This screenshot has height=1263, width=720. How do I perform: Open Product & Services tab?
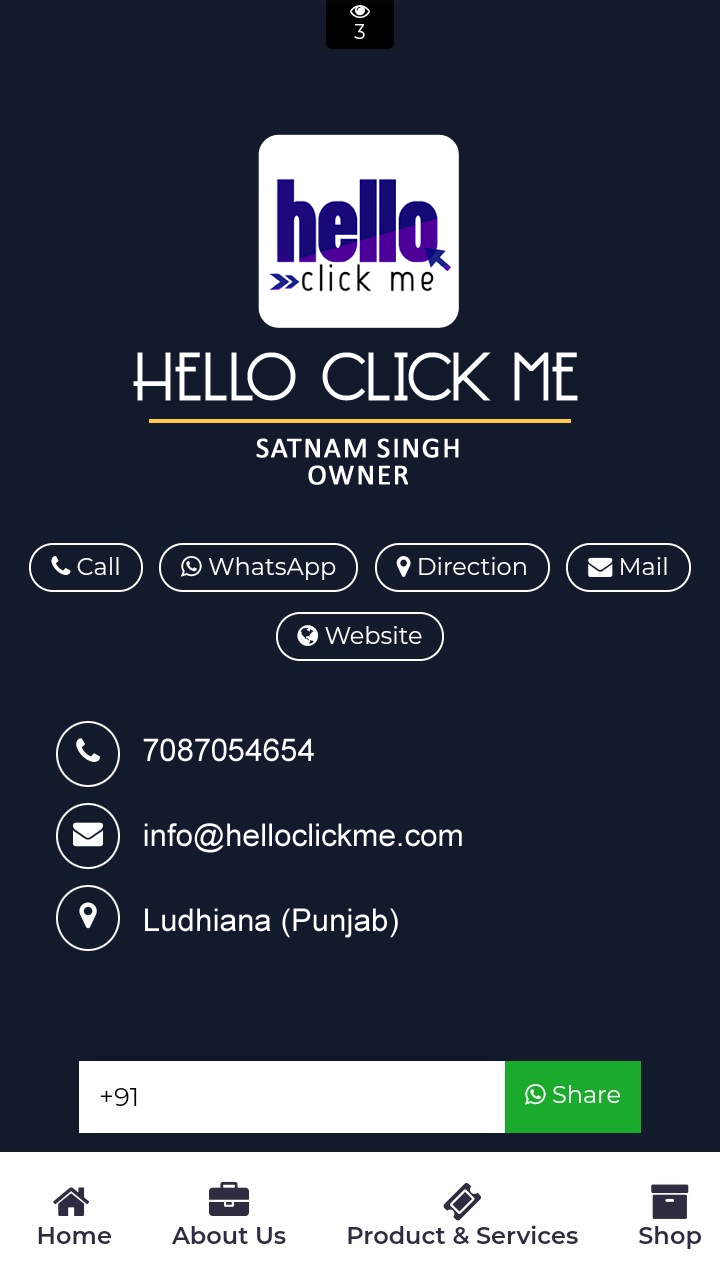click(x=462, y=1216)
